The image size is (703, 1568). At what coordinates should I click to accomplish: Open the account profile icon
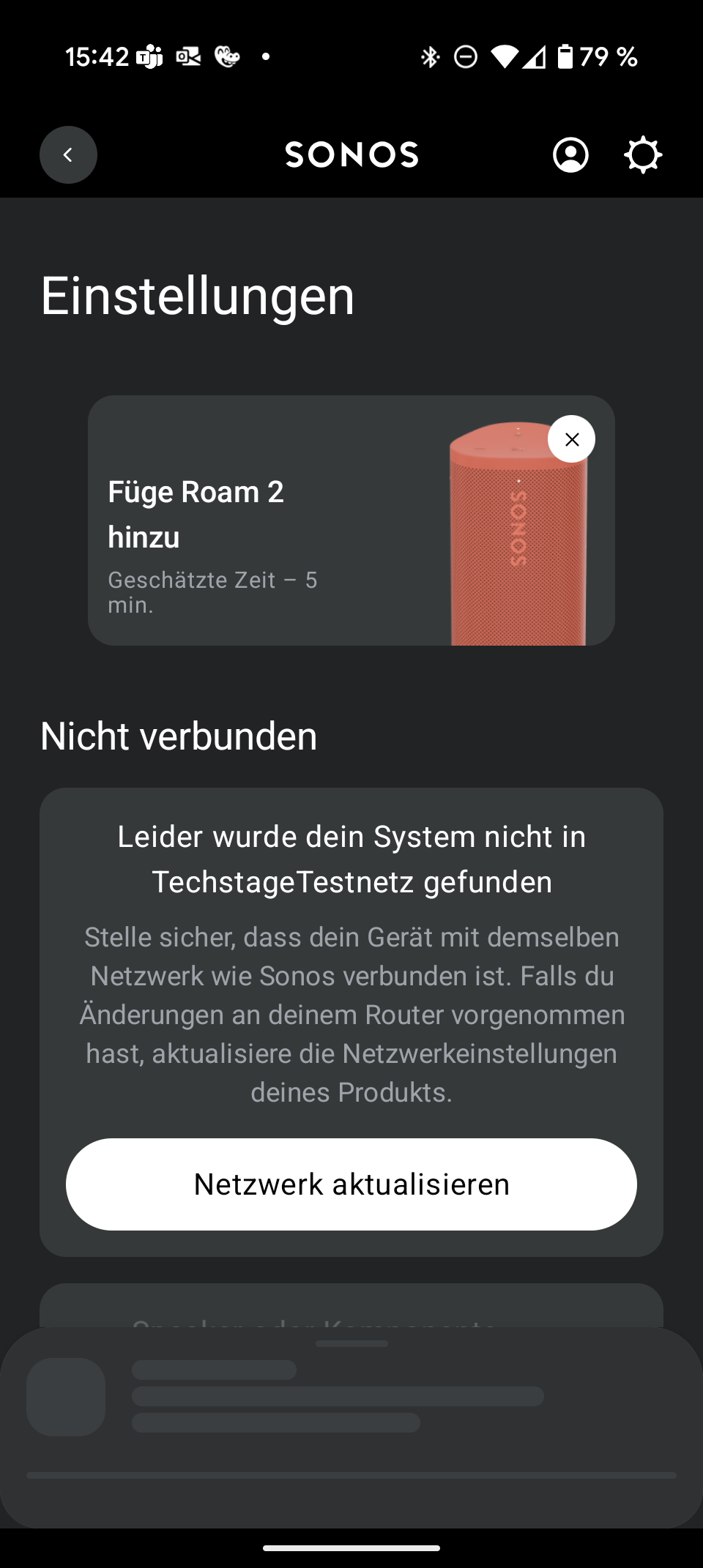pos(570,154)
